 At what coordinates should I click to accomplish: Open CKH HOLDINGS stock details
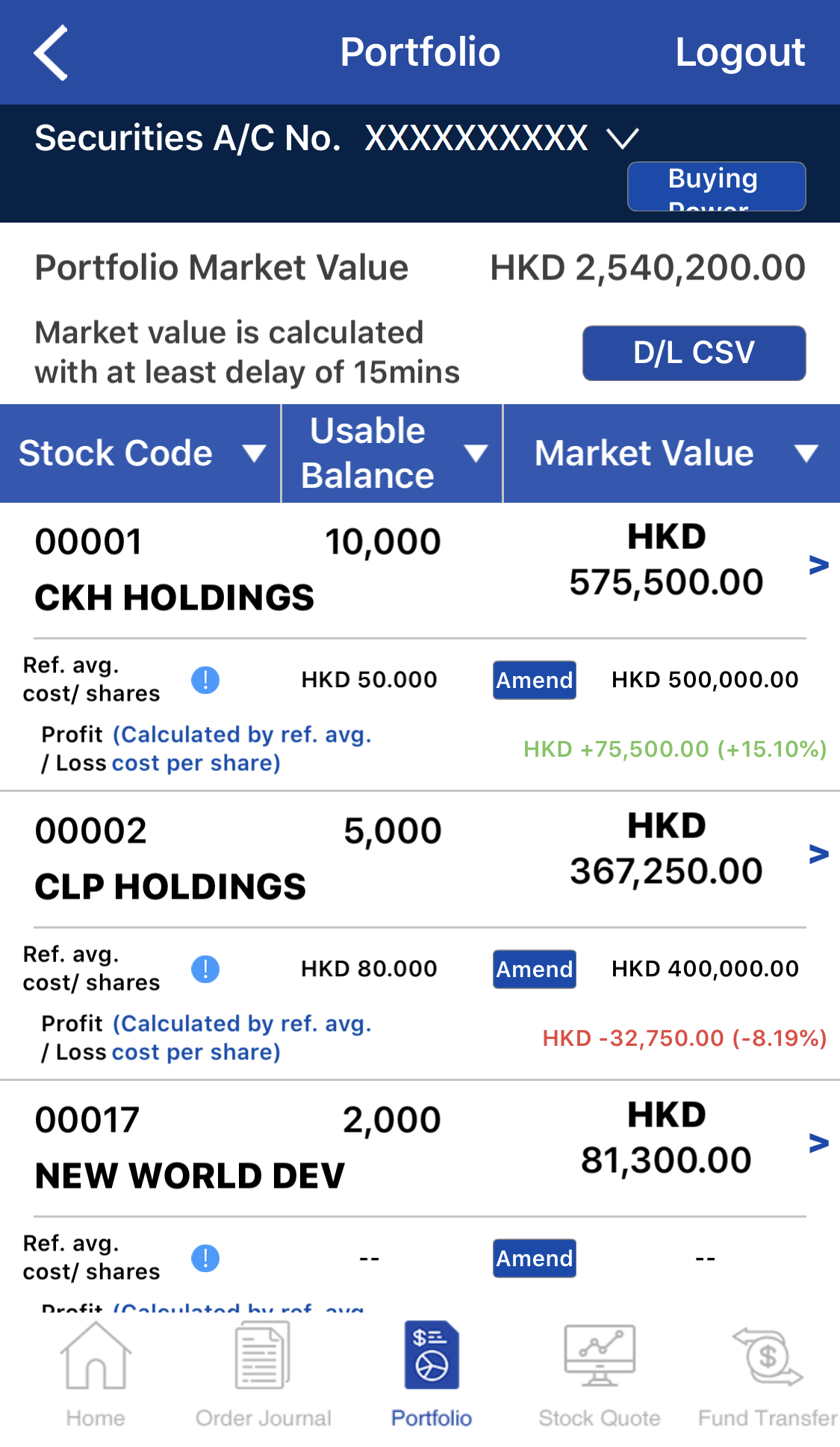point(818,565)
